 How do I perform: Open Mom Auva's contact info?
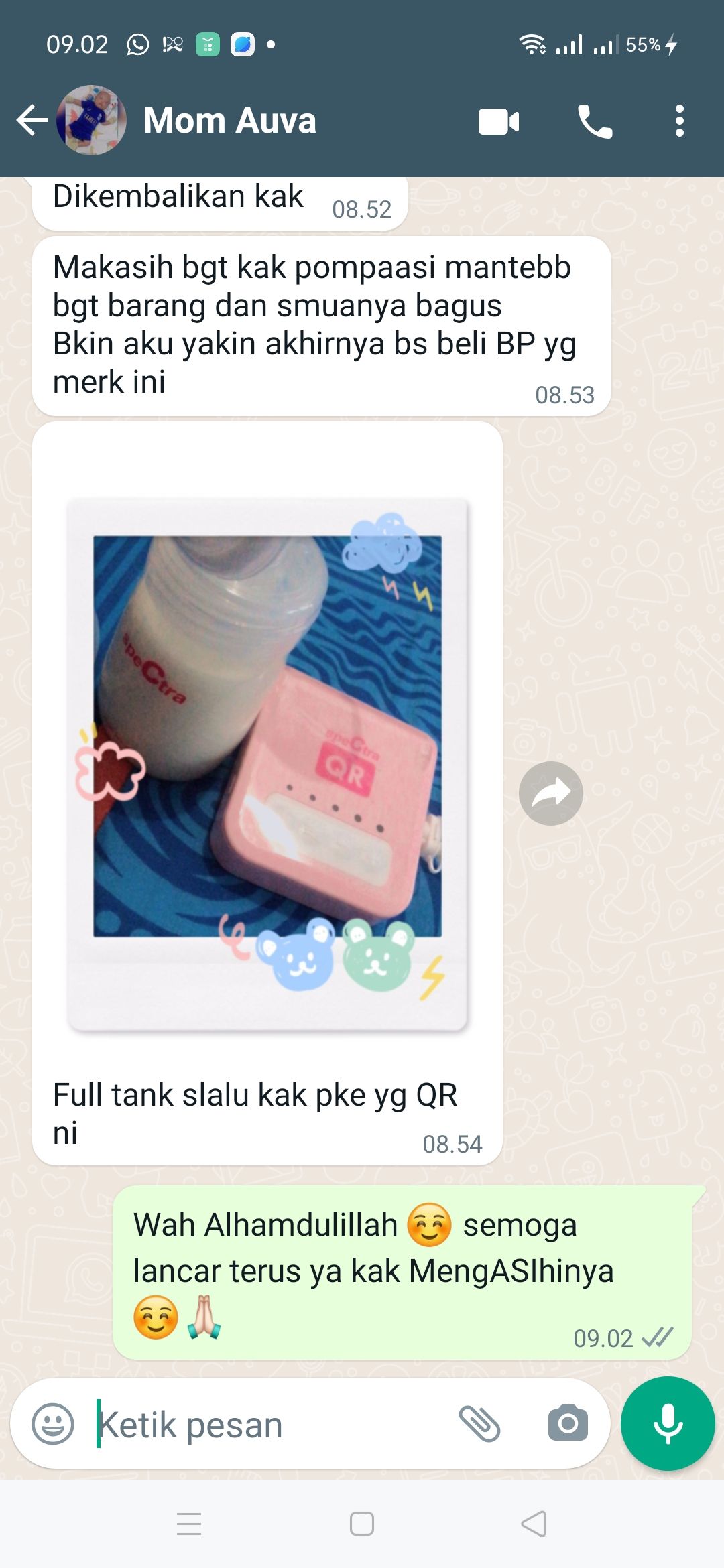click(x=229, y=121)
